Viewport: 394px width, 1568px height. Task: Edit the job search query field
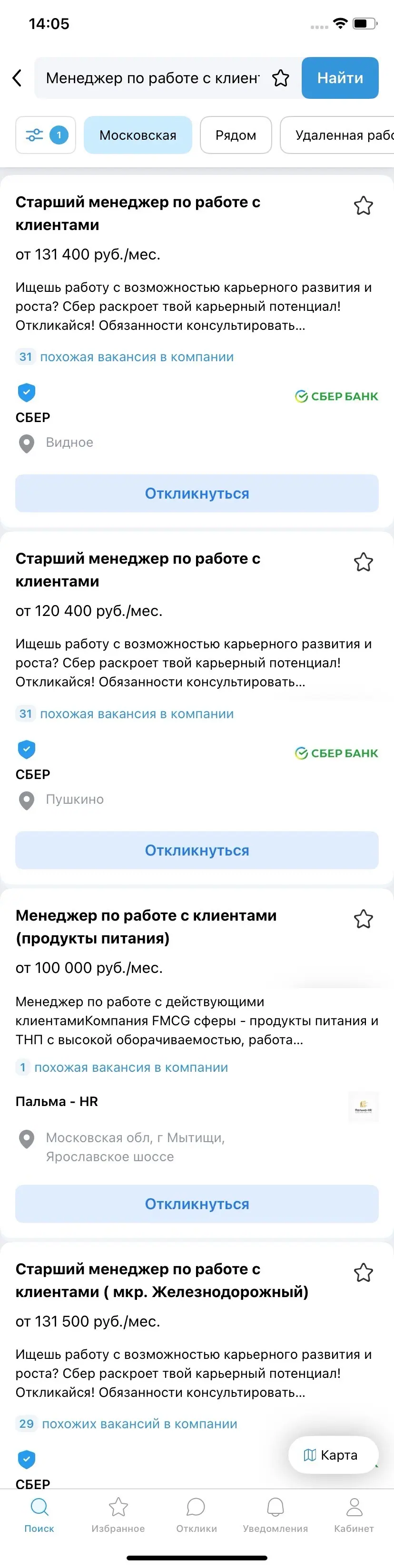[x=152, y=78]
